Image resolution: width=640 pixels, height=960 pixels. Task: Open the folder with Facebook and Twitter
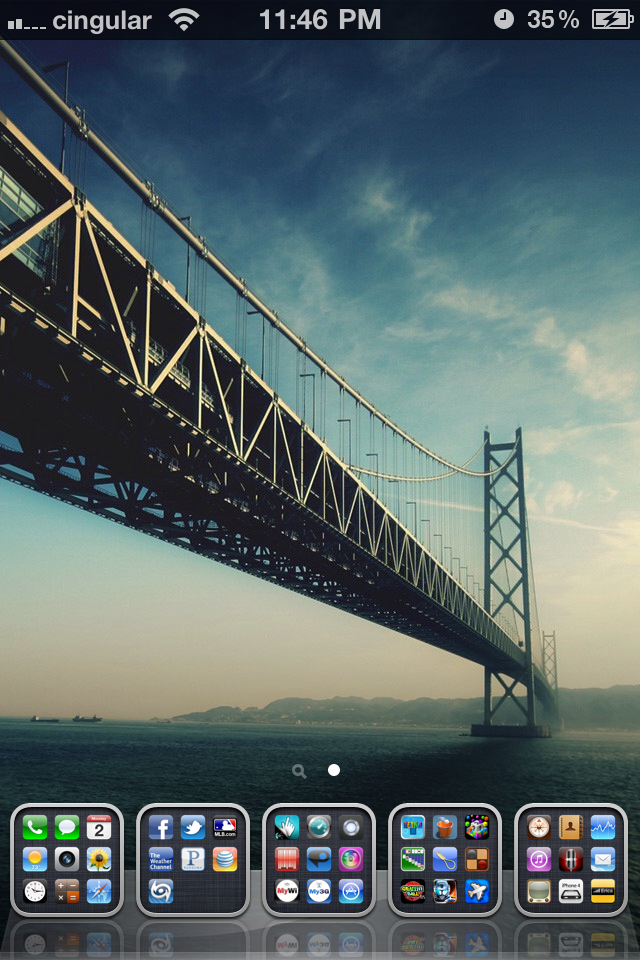[193, 860]
